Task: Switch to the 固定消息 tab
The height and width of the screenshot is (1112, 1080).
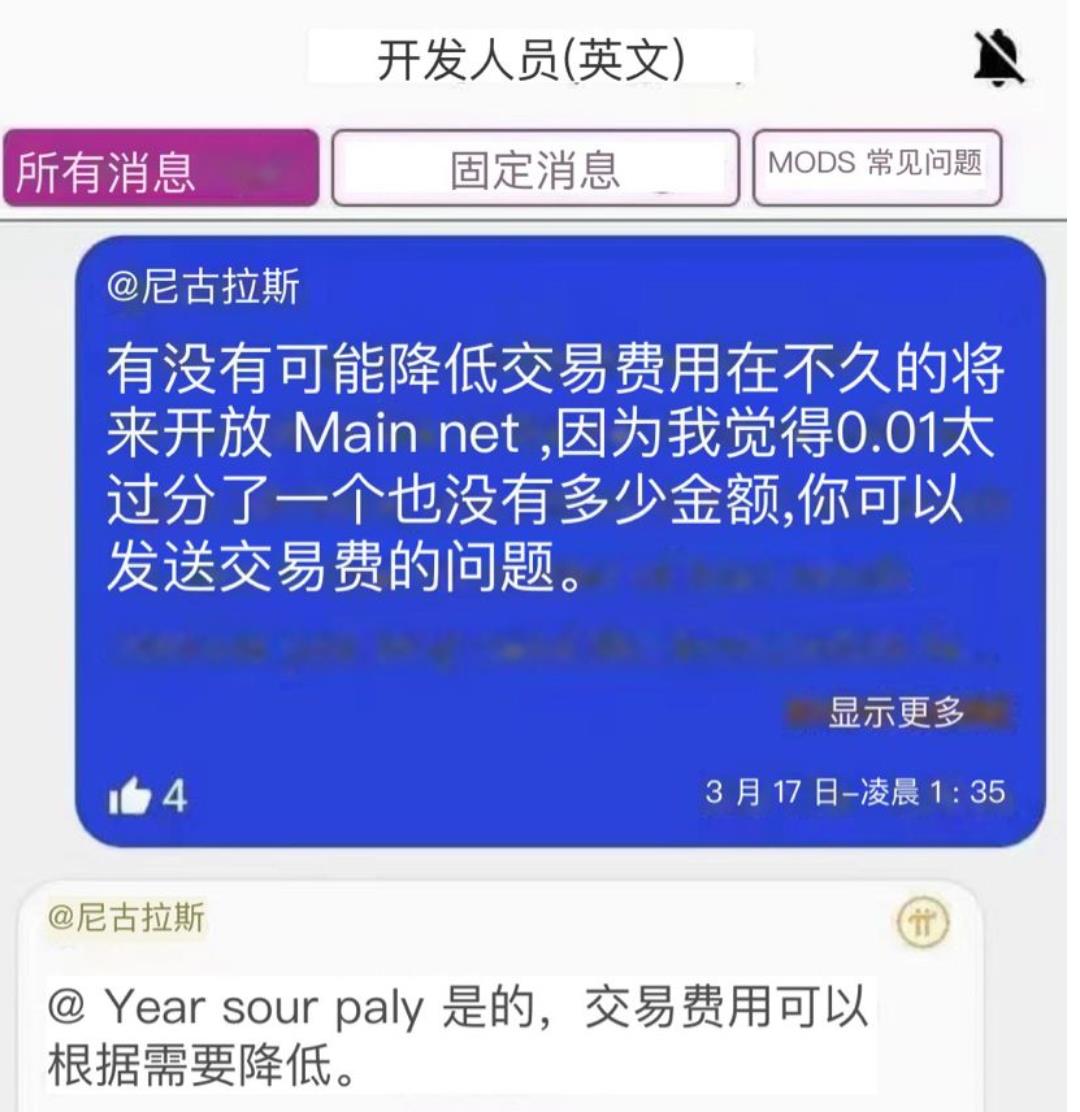Action: (x=535, y=168)
